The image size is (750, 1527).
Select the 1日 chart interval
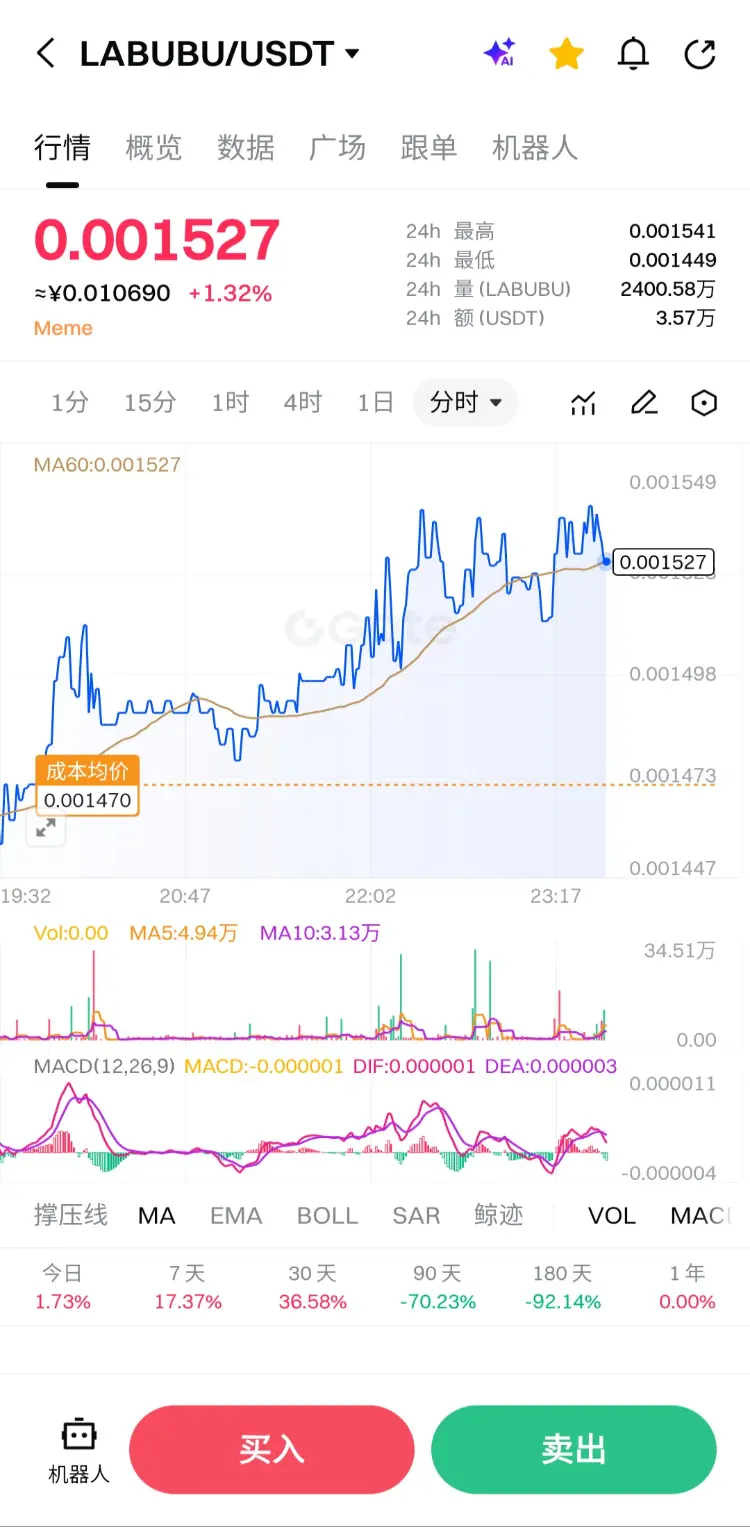point(375,402)
